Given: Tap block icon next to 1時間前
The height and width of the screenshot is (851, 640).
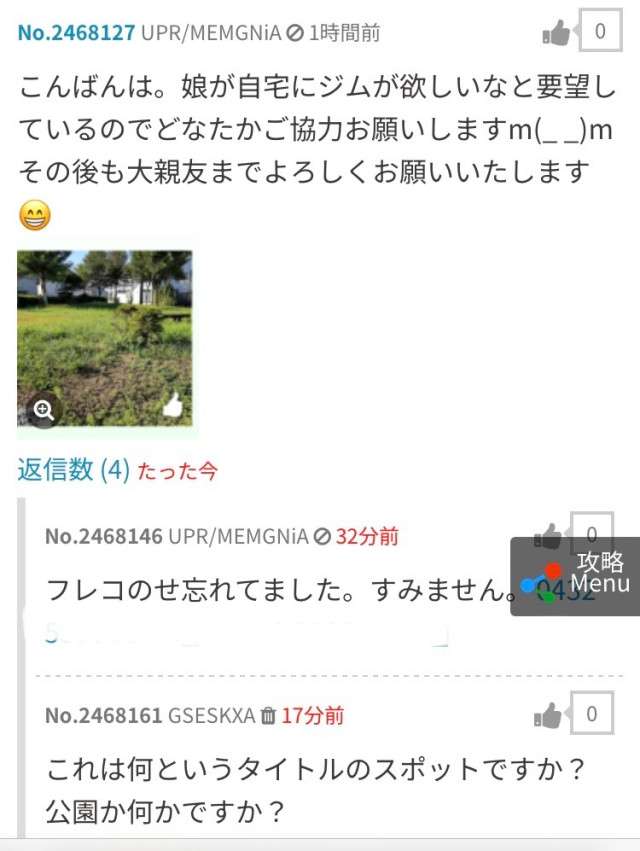Looking at the screenshot, I should [294, 33].
